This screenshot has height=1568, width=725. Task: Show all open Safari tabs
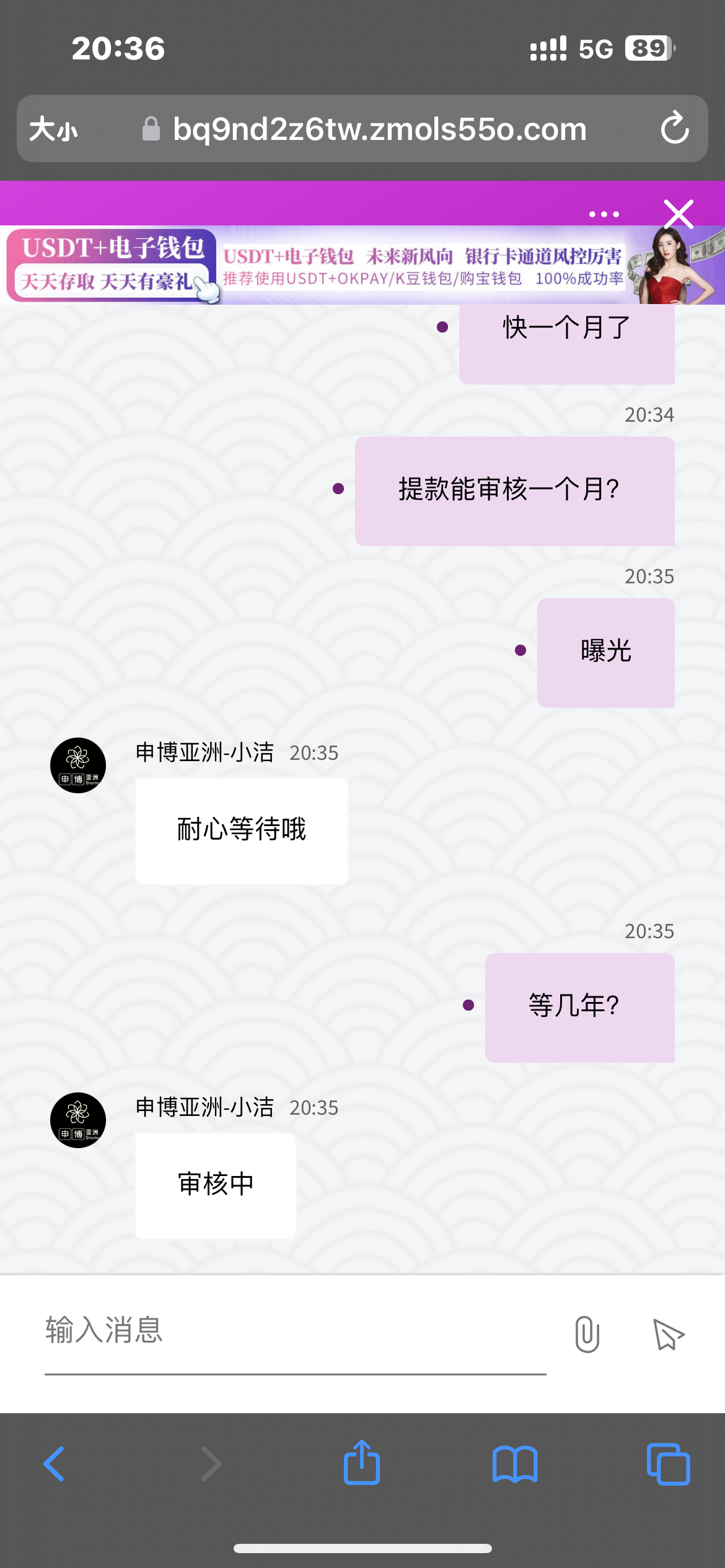[x=668, y=1464]
